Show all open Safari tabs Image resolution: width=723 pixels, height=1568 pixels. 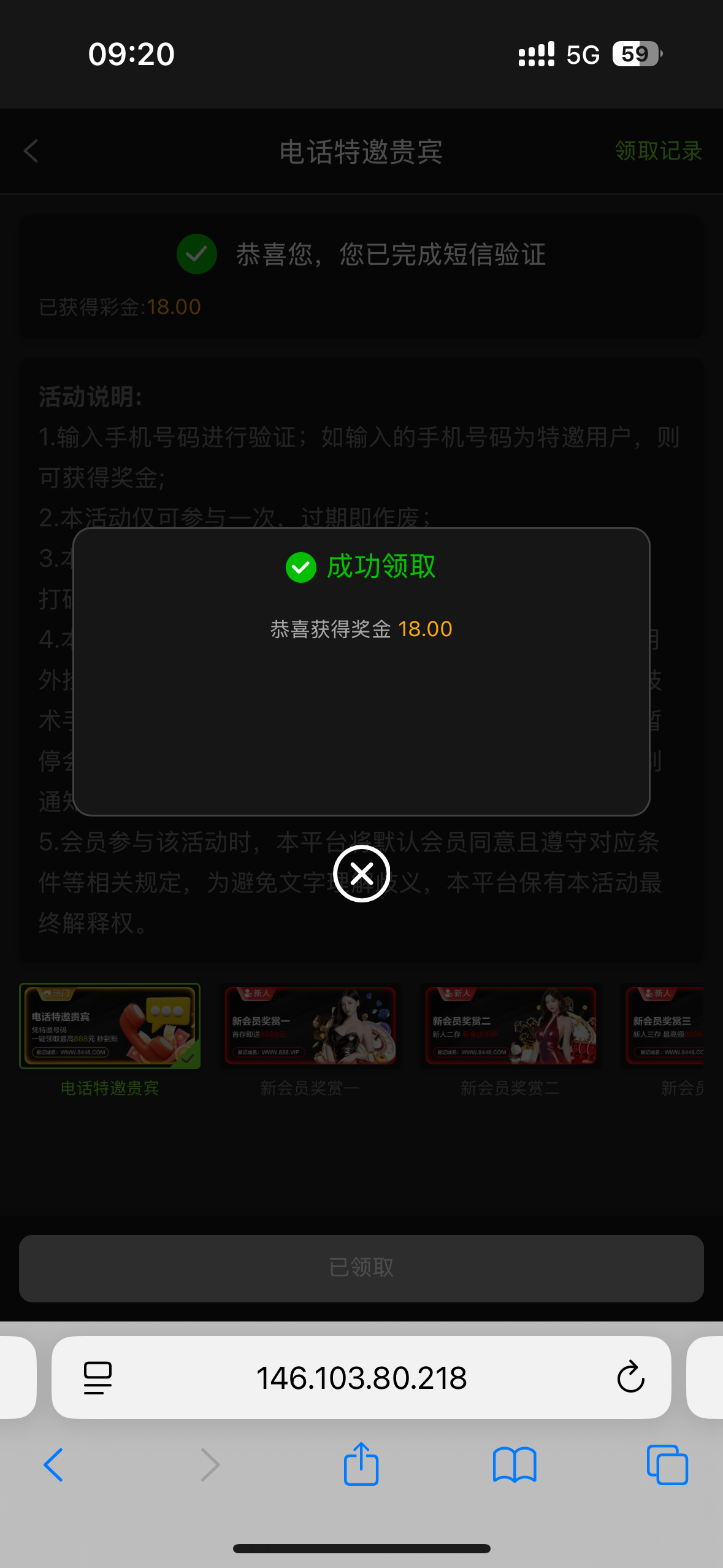(667, 1465)
